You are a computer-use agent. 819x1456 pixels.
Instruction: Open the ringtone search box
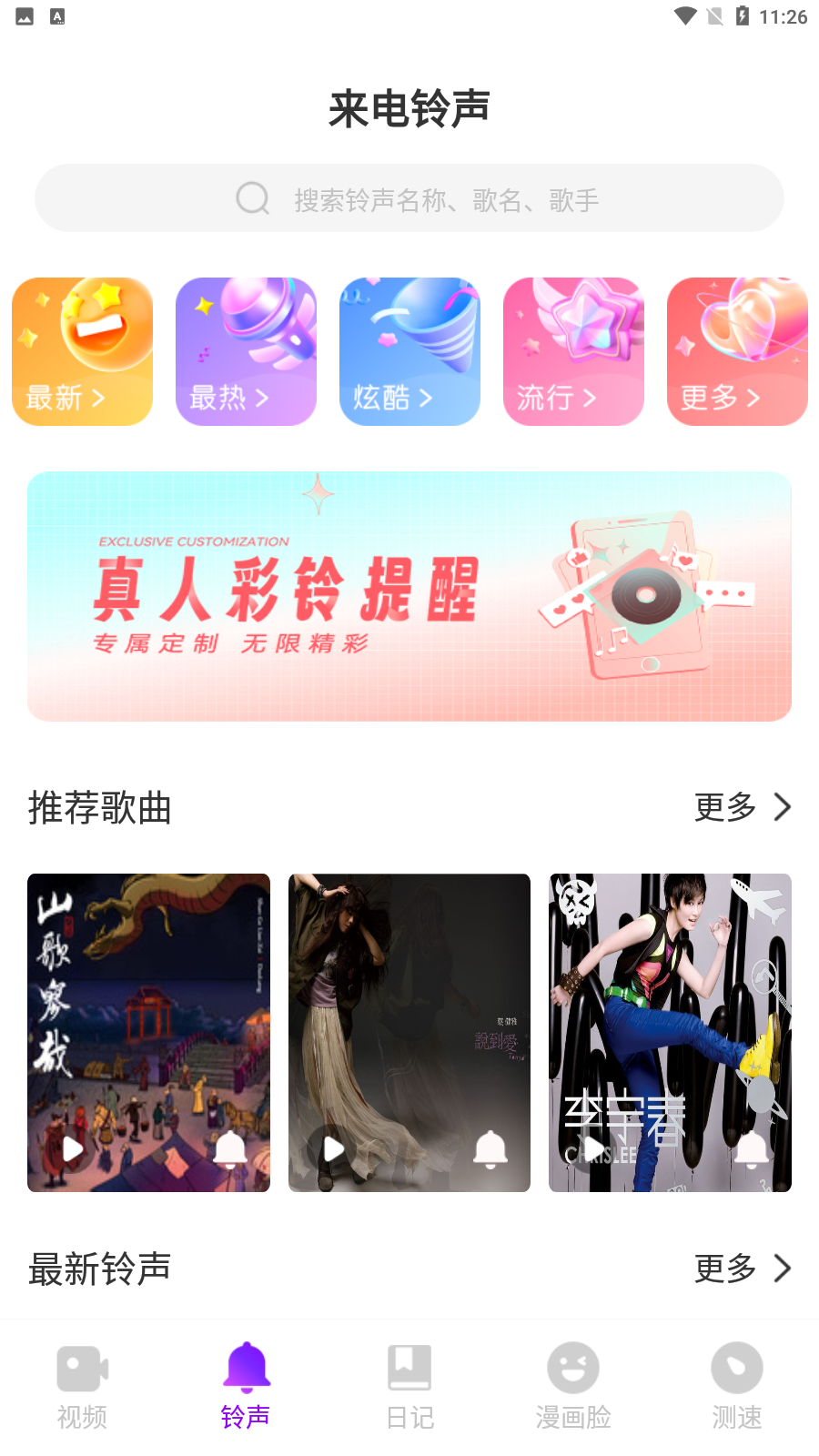[x=409, y=198]
